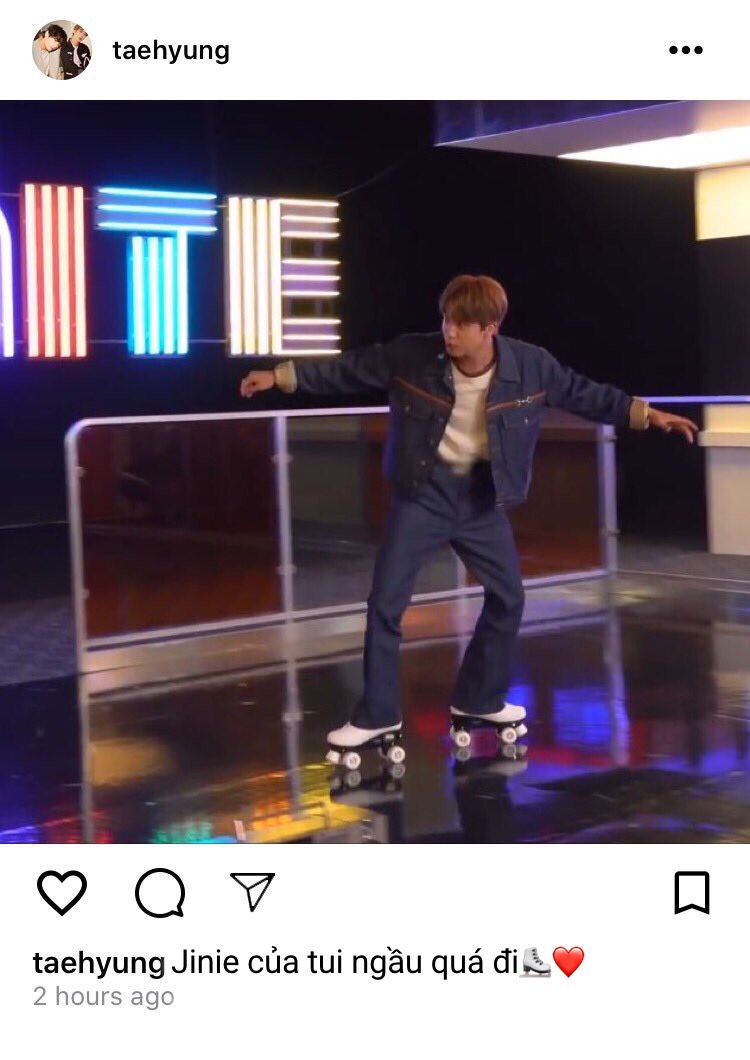Share the post via the paper plane icon
The height and width of the screenshot is (1060, 750).
pyautogui.click(x=252, y=891)
